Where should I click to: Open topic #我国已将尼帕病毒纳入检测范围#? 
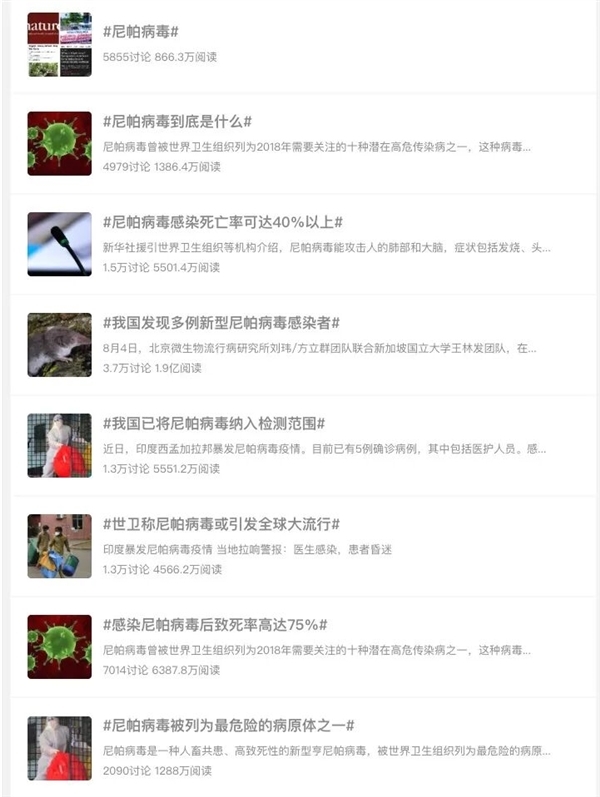click(x=213, y=423)
